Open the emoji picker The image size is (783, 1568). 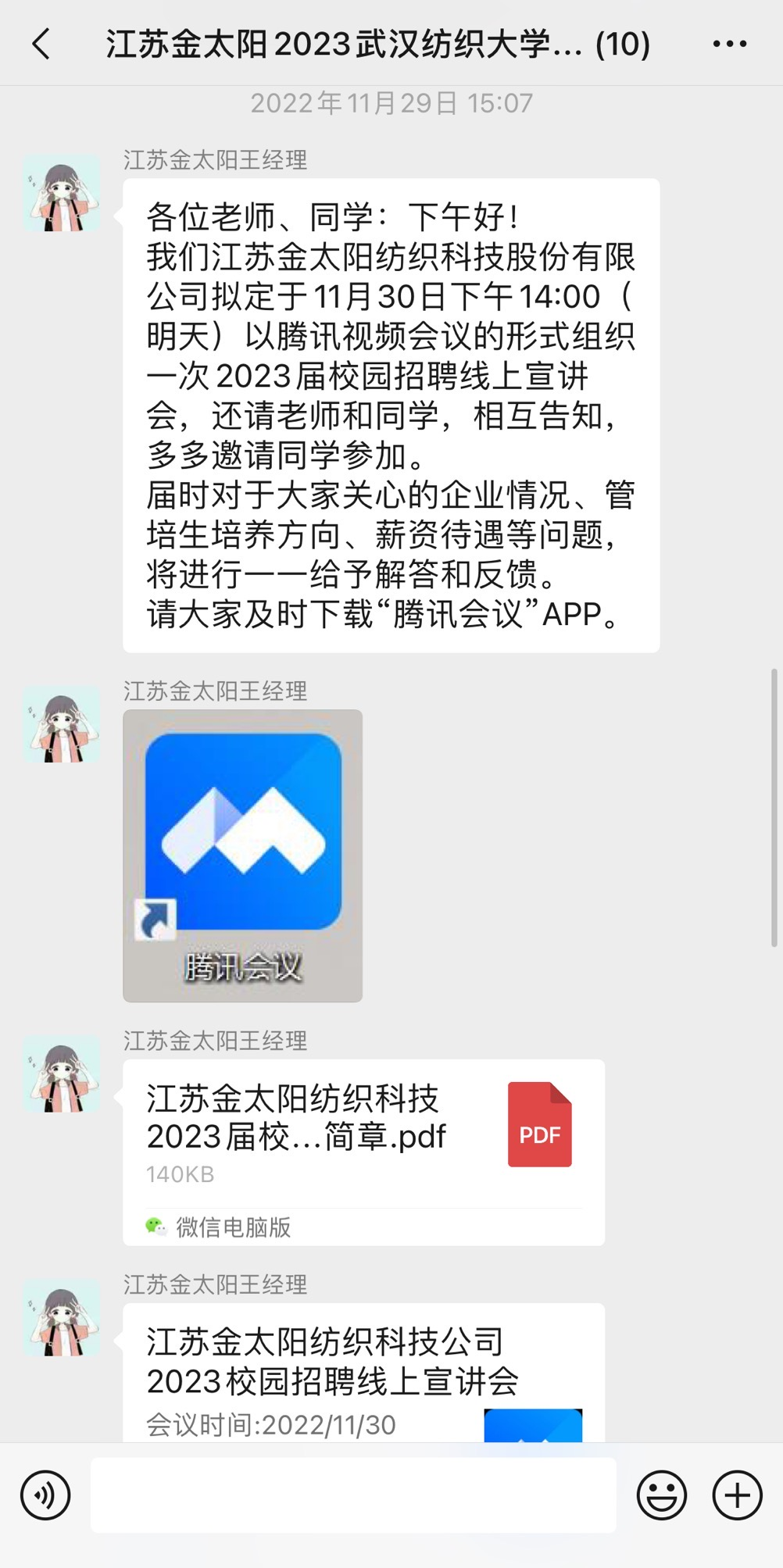point(661,1495)
